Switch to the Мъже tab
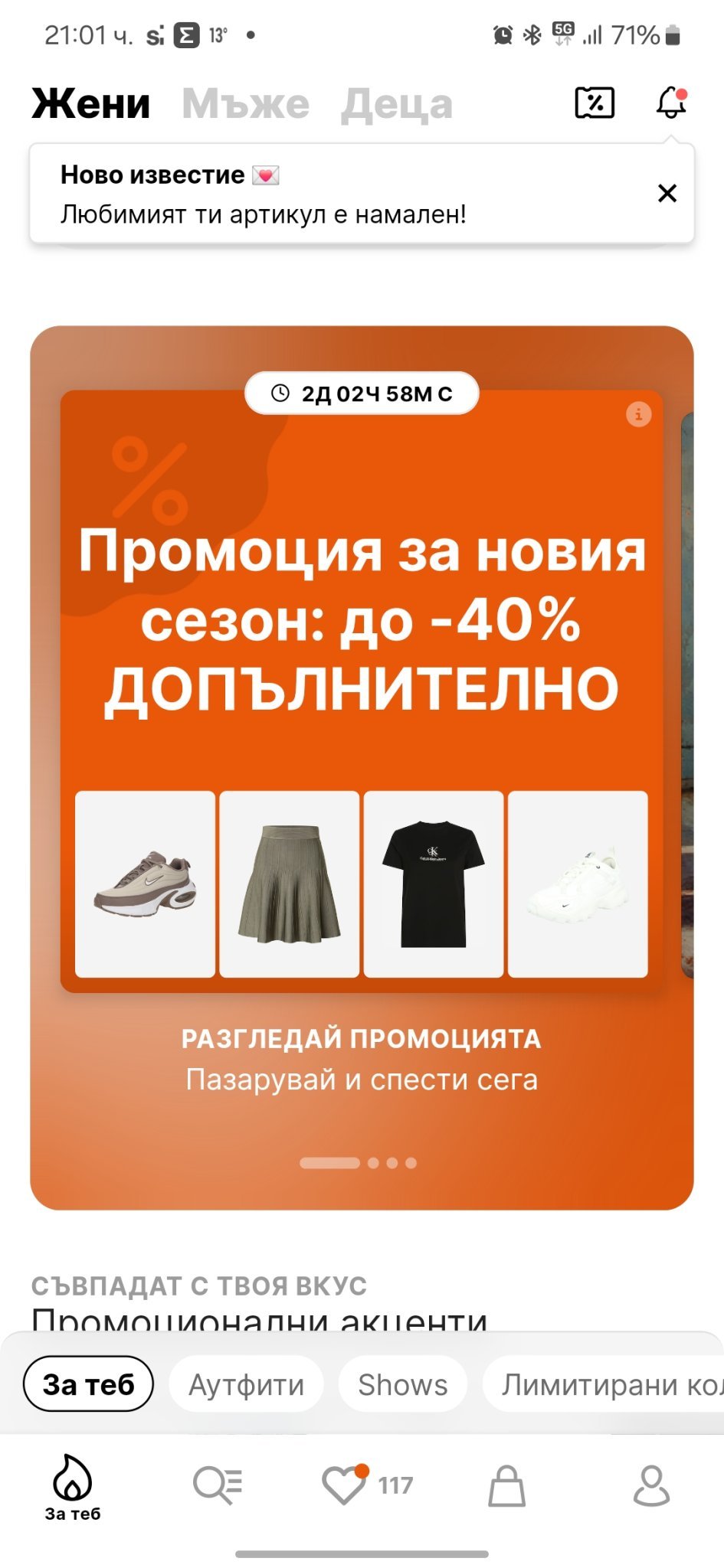The width and height of the screenshot is (724, 1568). (x=246, y=103)
